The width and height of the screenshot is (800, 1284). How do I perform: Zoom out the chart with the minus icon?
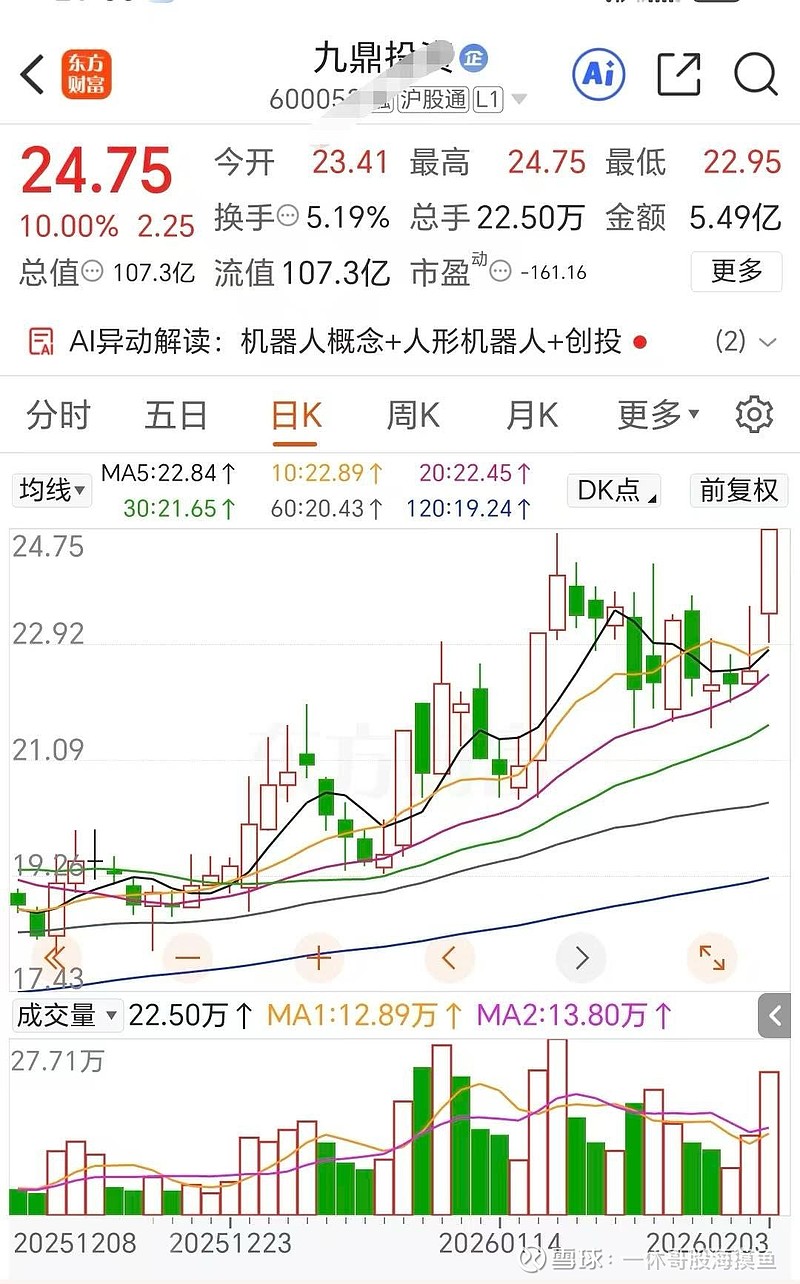point(187,957)
